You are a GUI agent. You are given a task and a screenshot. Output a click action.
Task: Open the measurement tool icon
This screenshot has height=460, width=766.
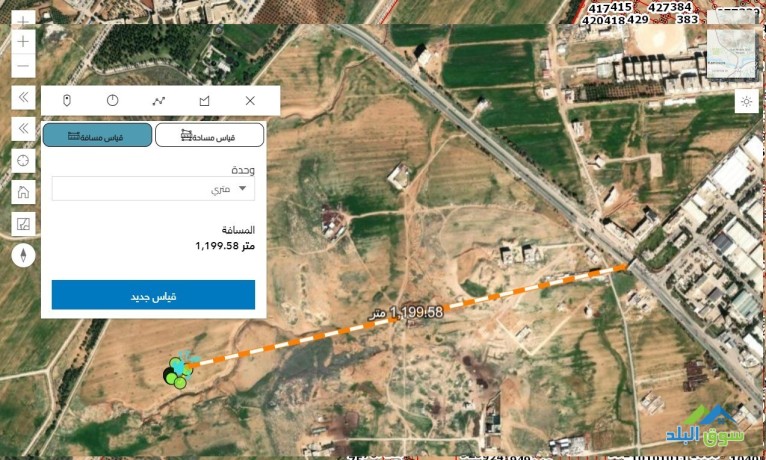24,224
